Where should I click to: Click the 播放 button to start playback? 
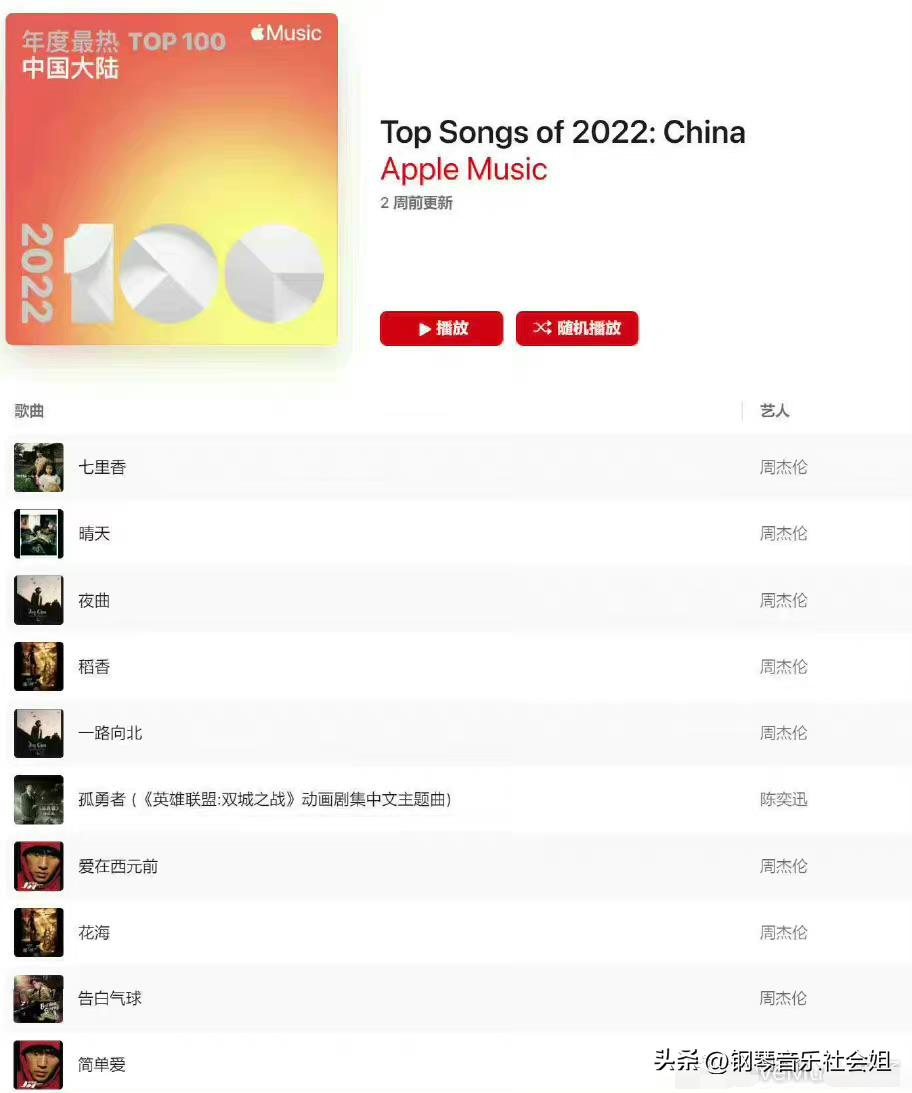441,328
